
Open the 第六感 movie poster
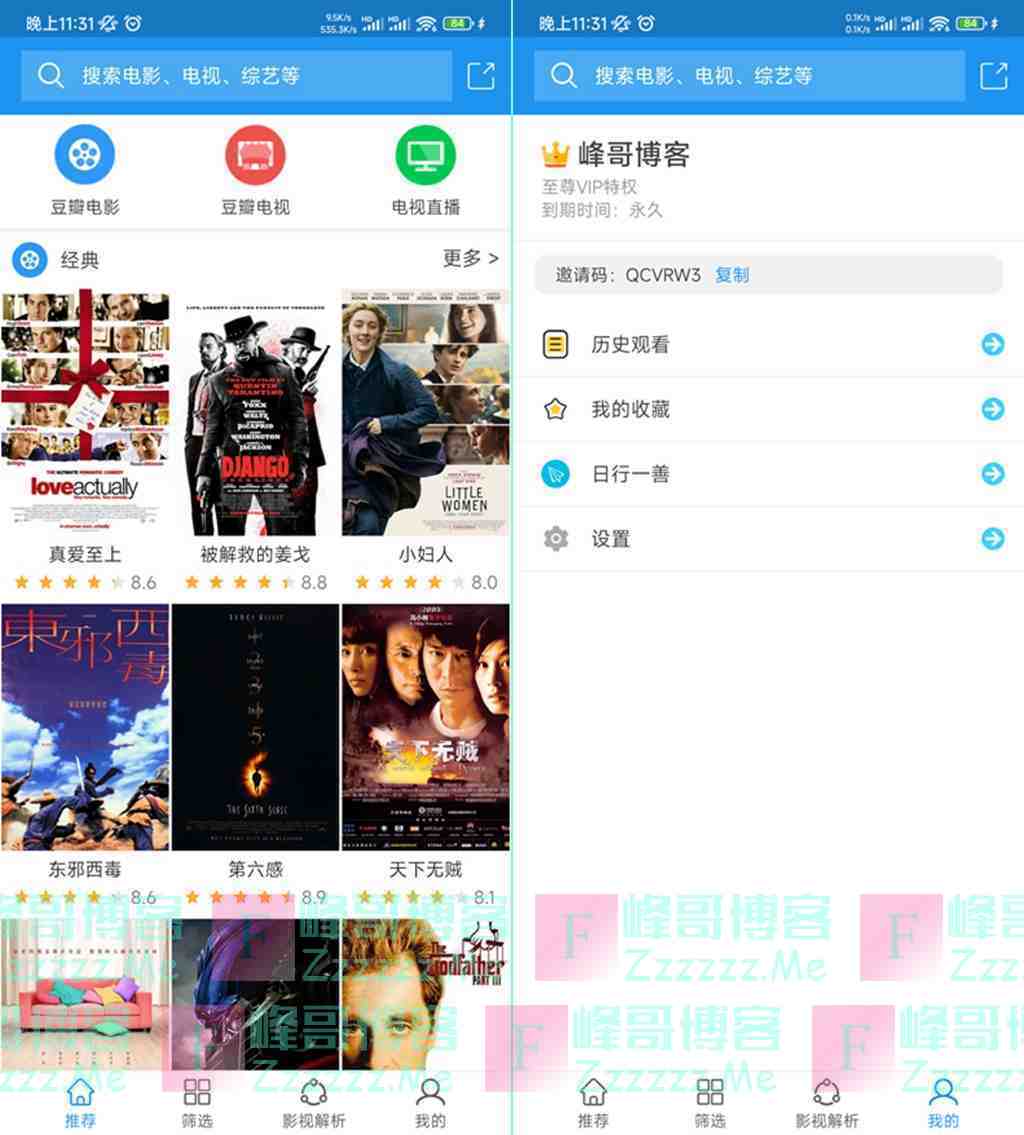256,727
